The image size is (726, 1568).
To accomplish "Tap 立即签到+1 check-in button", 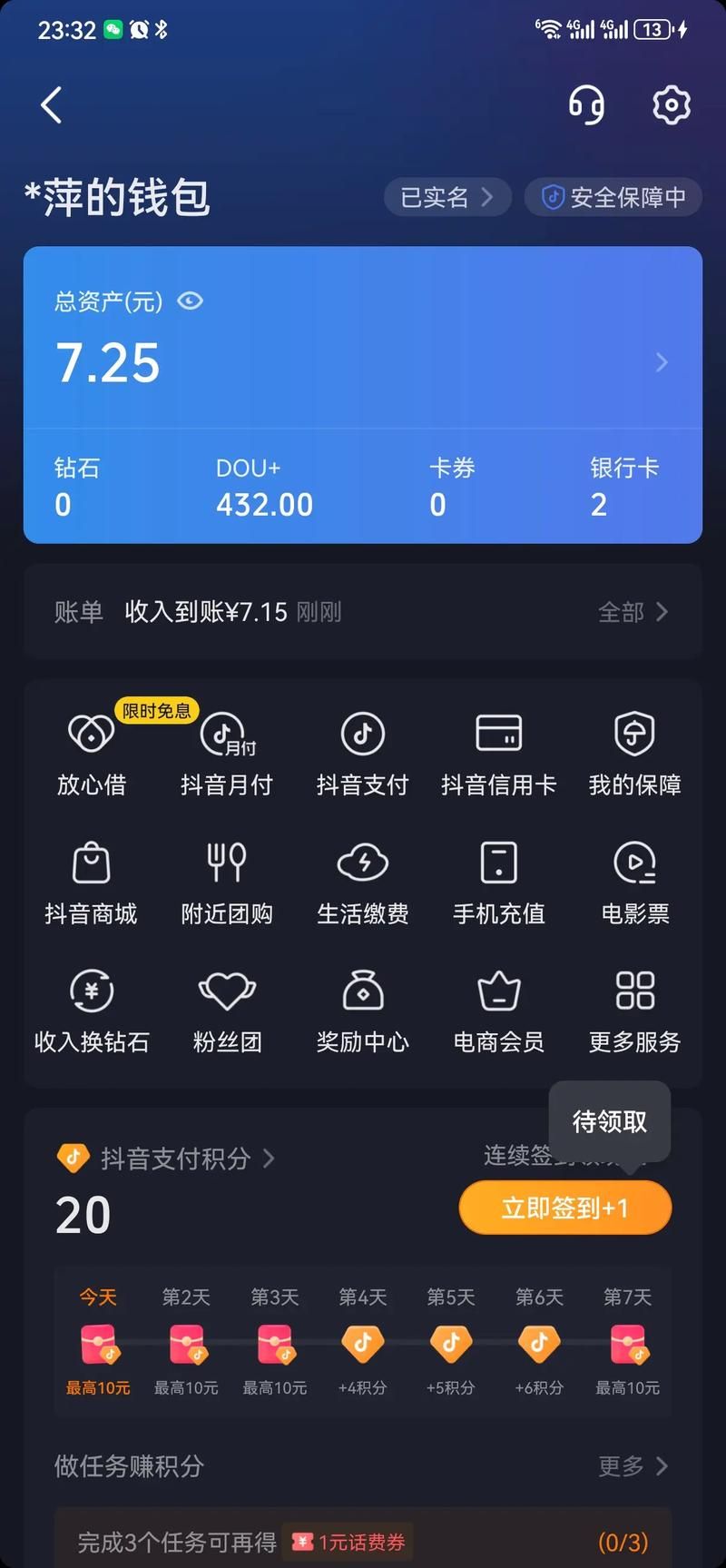I will 564,1208.
